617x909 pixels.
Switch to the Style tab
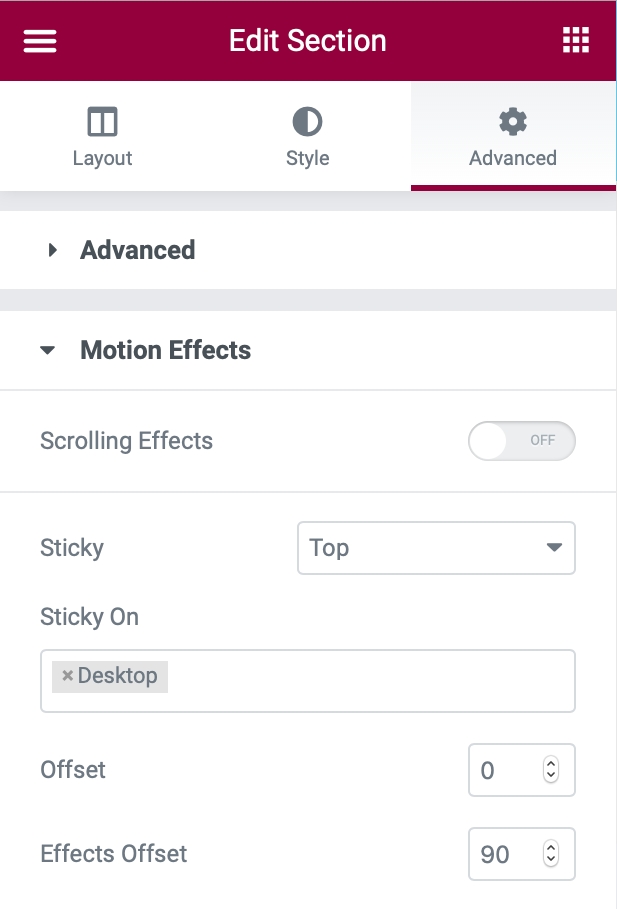pyautogui.click(x=307, y=138)
